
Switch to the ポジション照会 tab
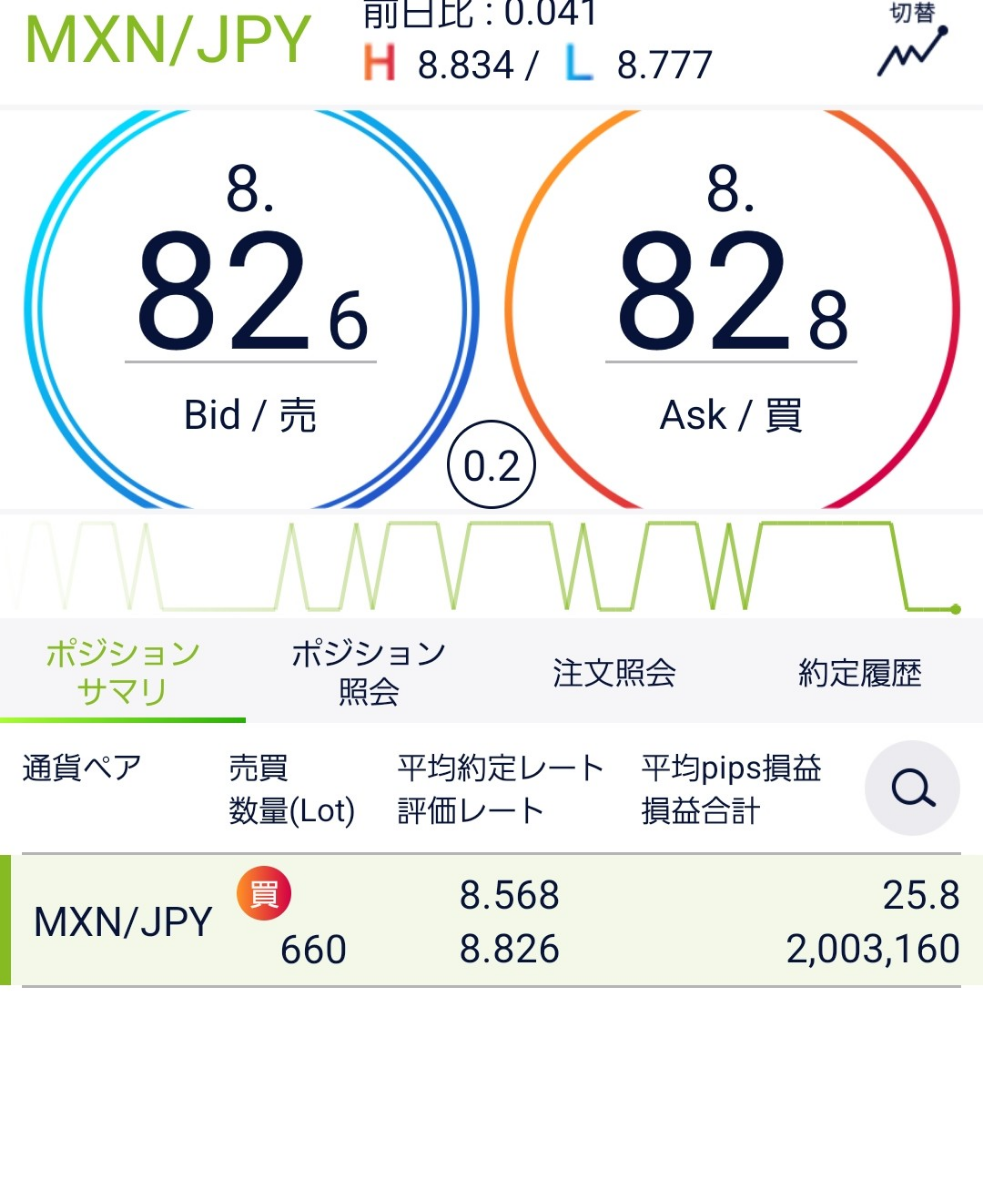point(368,670)
